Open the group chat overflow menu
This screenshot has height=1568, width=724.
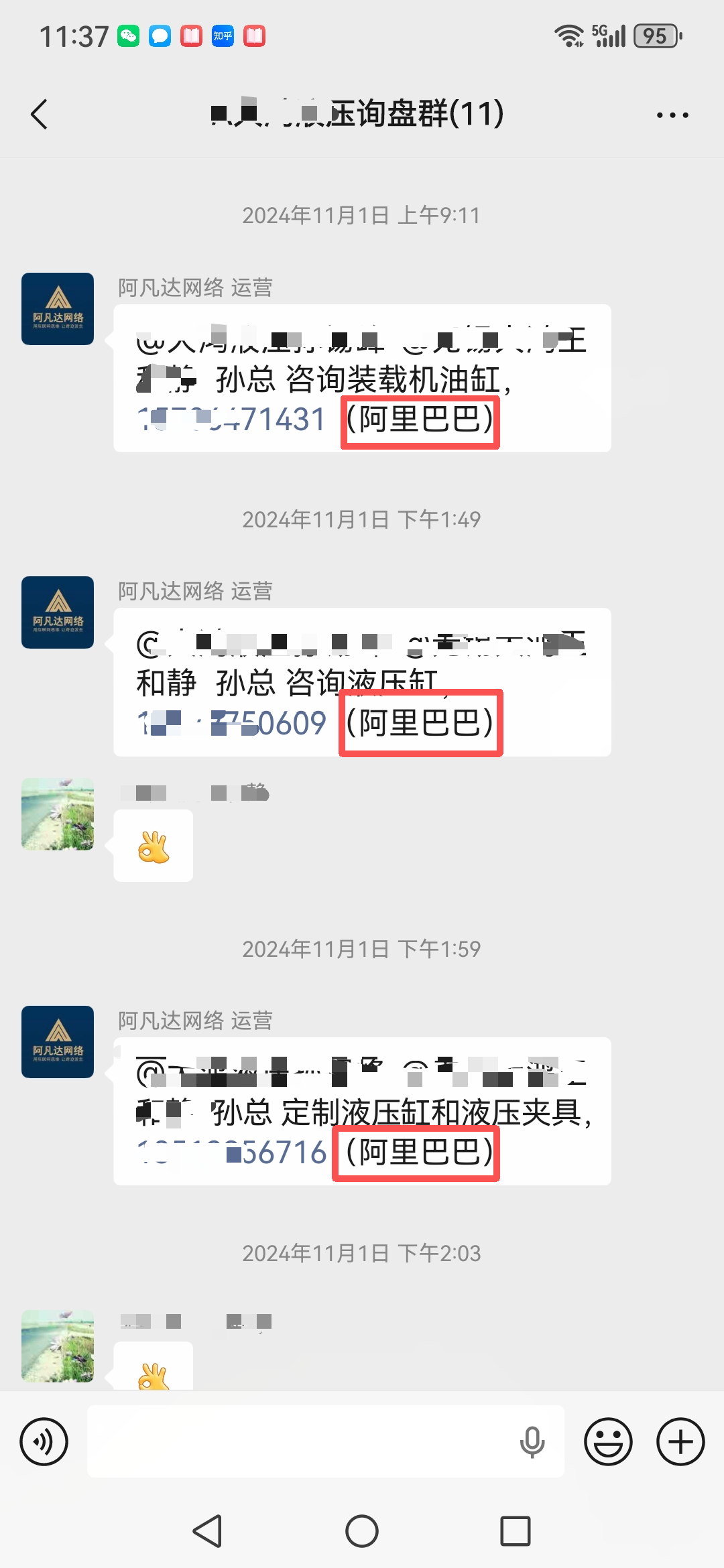tap(672, 115)
